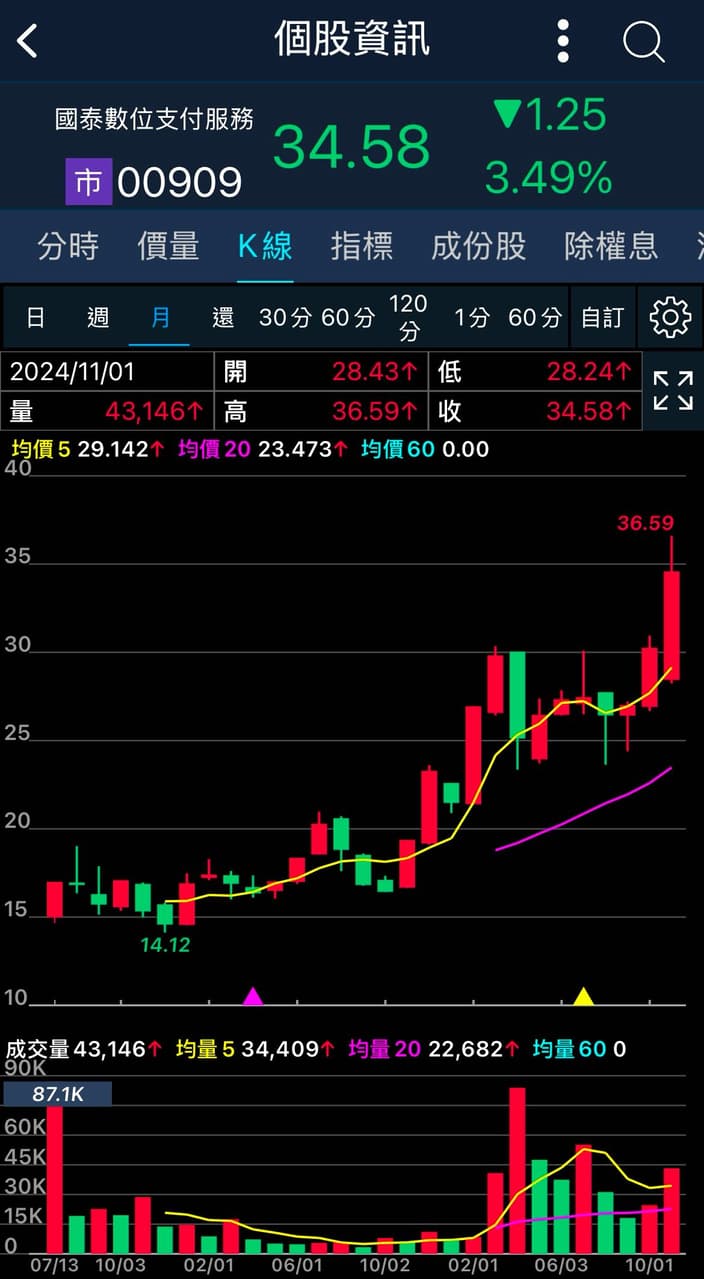Show the 除權息 tab
Viewport: 704px width, 1279px height.
click(611, 246)
